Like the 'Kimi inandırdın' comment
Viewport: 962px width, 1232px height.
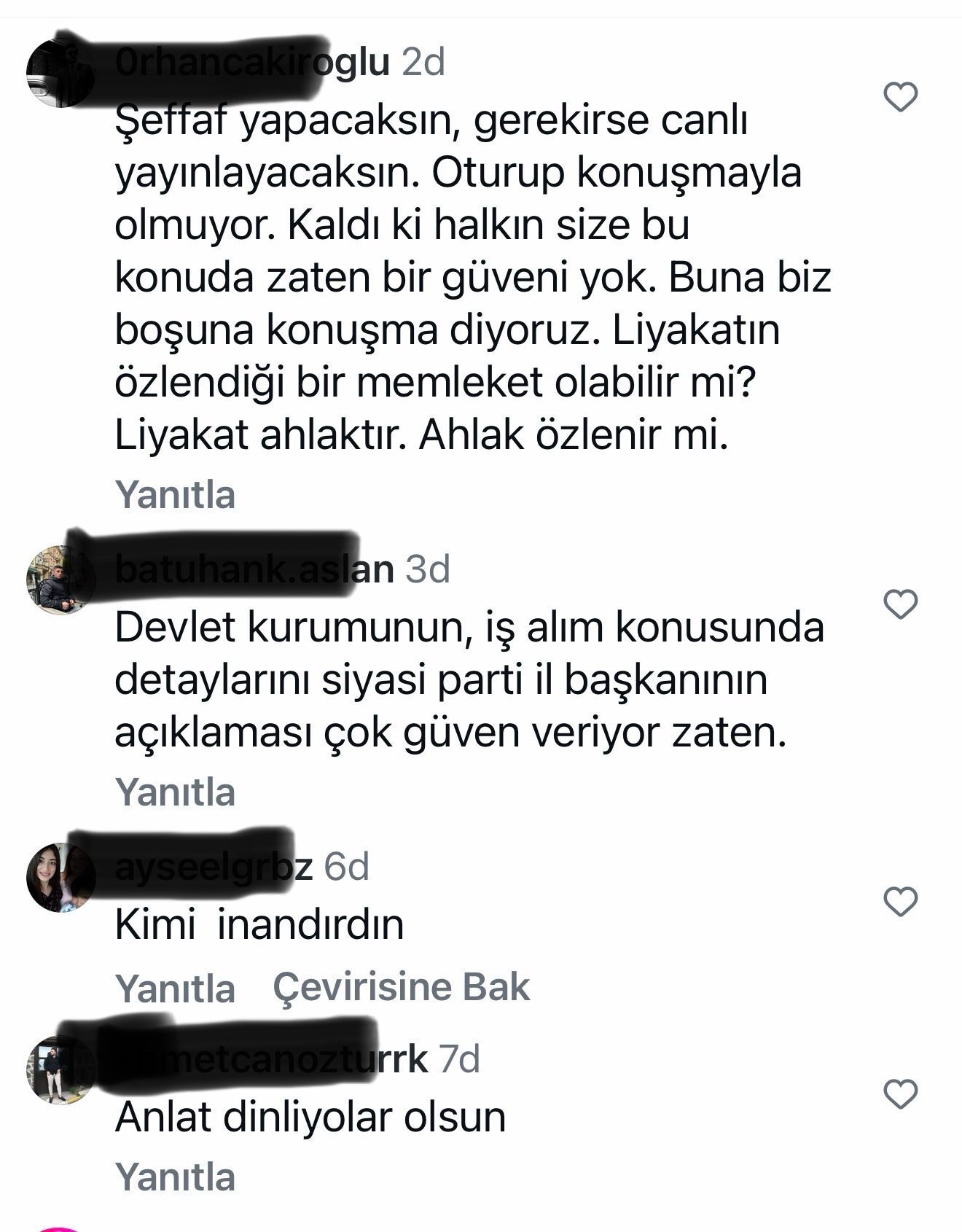[x=900, y=902]
